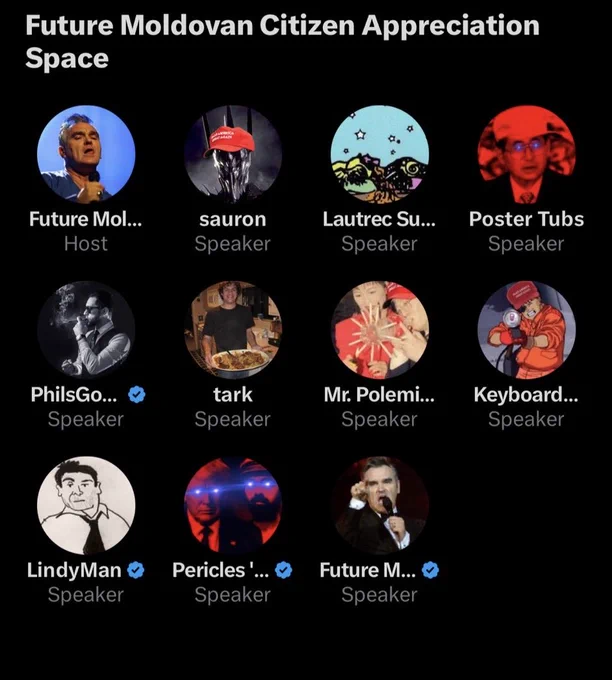Open LindyMan's speaker profile
The width and height of the screenshot is (612, 680).
tap(86, 505)
